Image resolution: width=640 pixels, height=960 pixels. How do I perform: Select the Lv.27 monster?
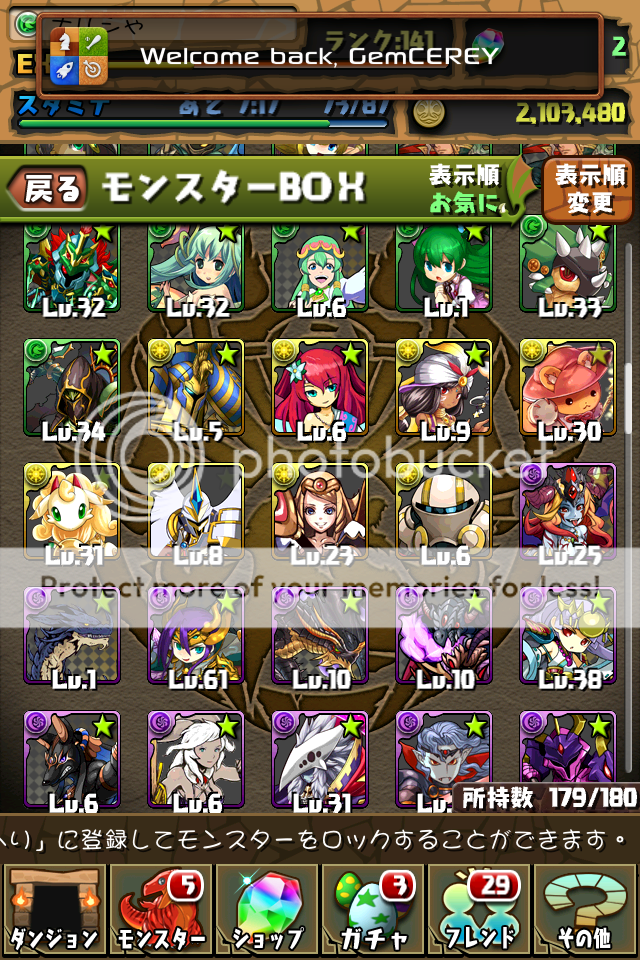(319, 514)
